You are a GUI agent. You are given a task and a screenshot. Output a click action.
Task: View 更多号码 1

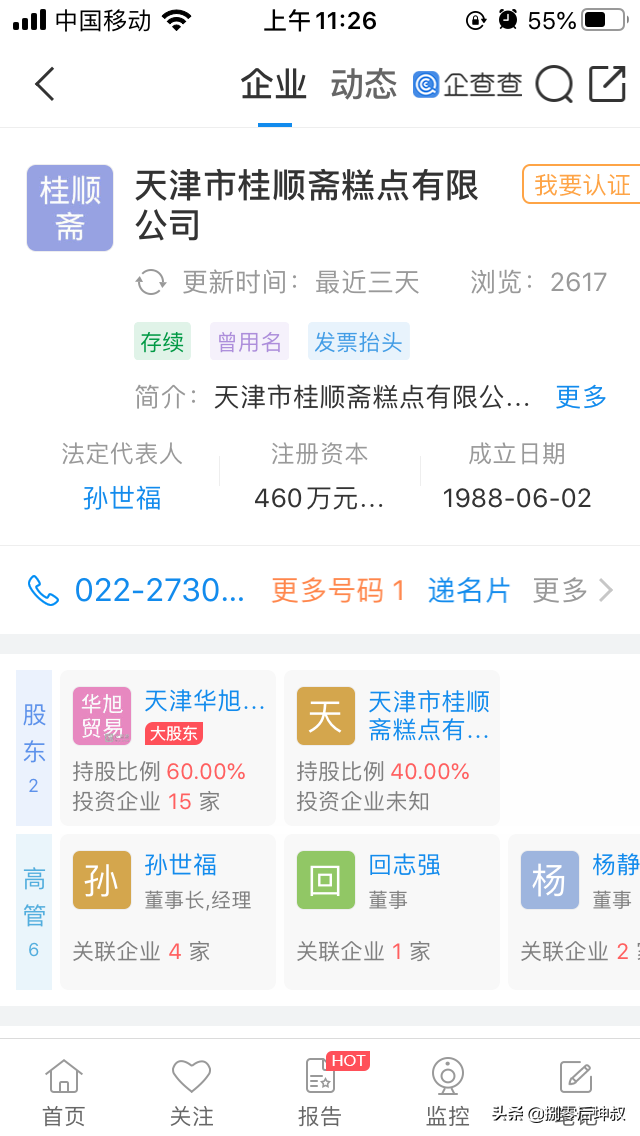click(x=338, y=590)
